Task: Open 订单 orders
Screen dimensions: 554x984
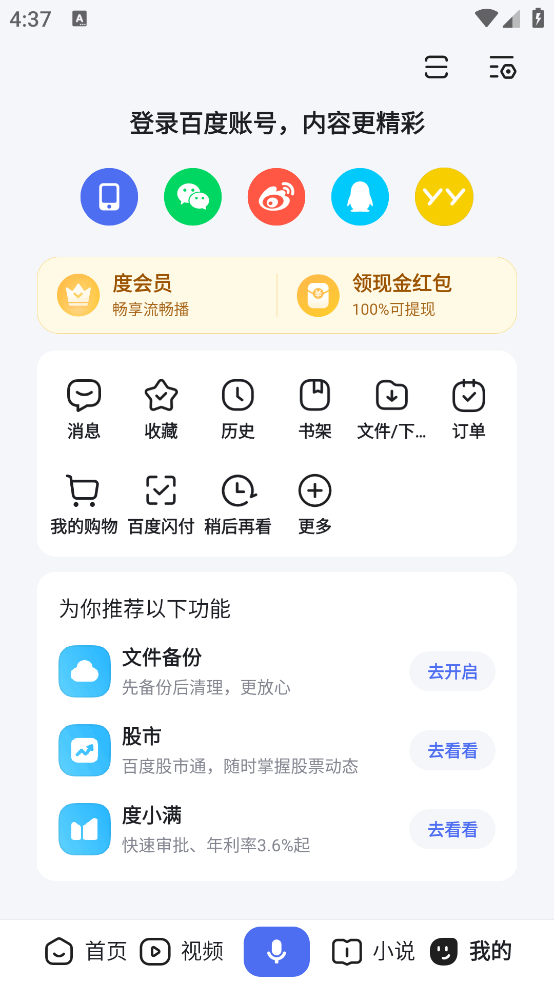Action: (469, 409)
